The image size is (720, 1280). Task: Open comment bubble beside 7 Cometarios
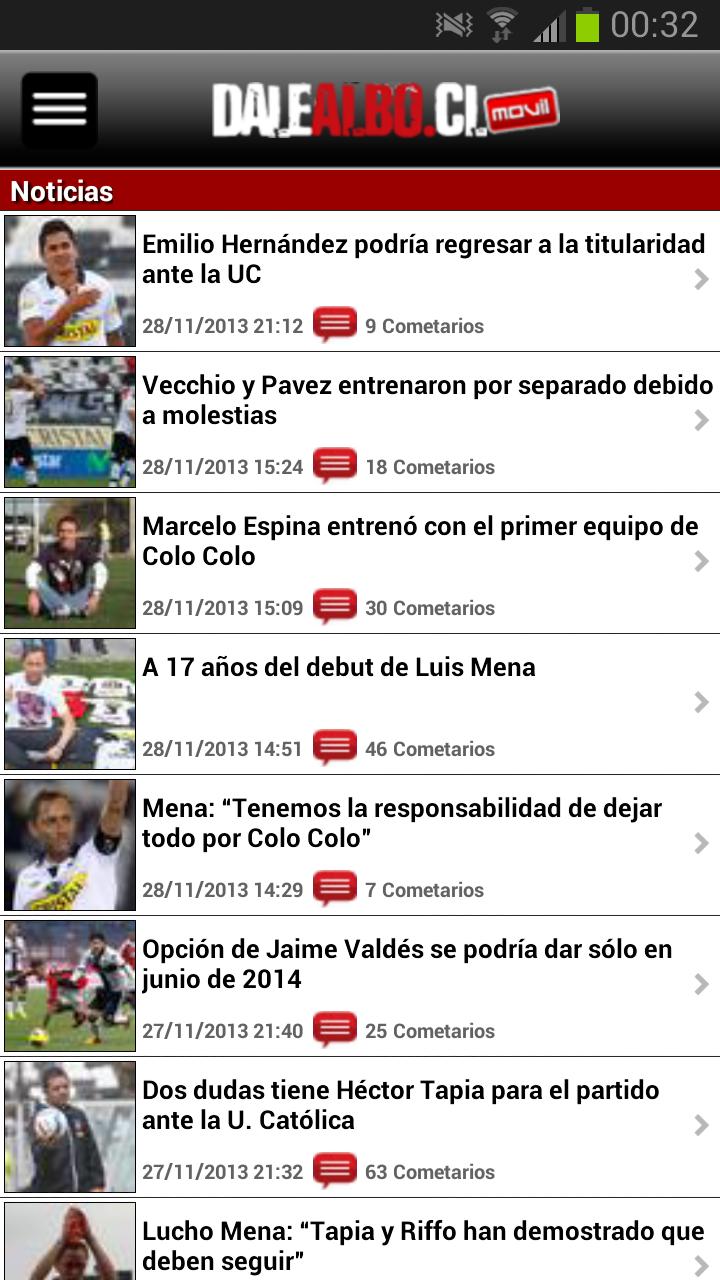pyautogui.click(x=337, y=887)
